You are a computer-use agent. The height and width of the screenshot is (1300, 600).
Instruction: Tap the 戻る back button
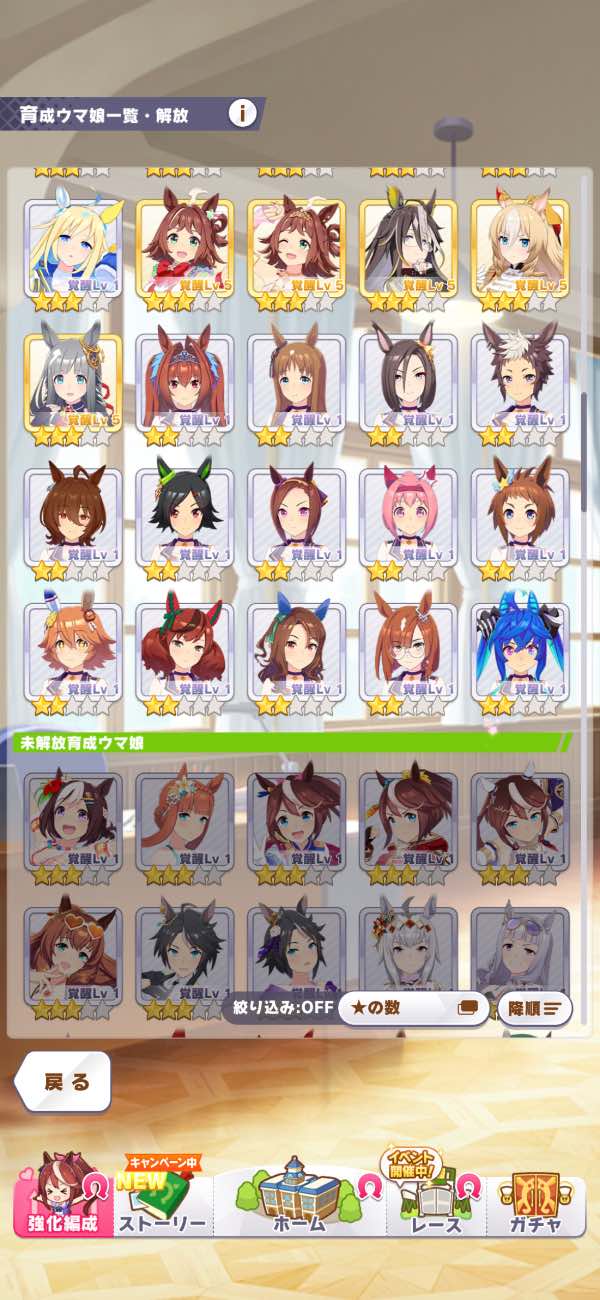pyautogui.click(x=66, y=1082)
